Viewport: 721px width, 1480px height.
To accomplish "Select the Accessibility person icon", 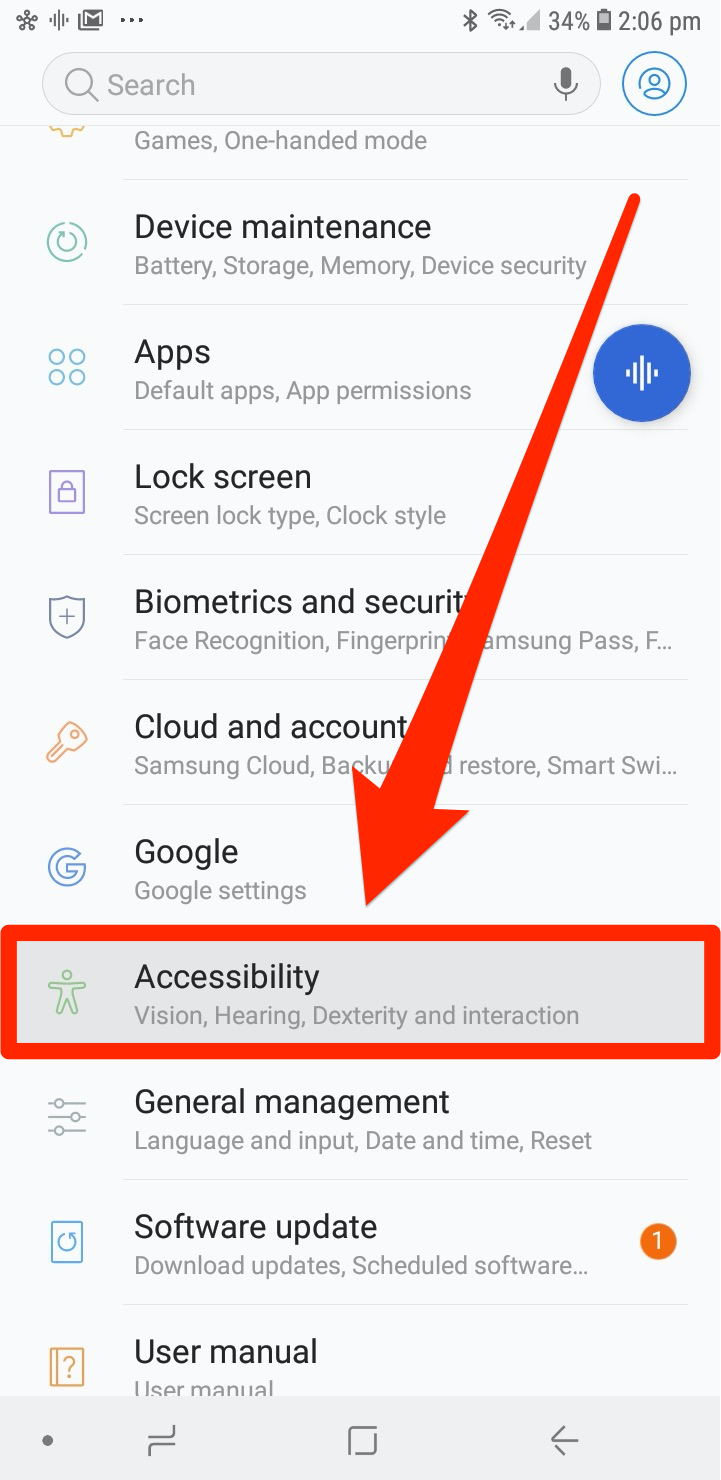I will [x=67, y=992].
